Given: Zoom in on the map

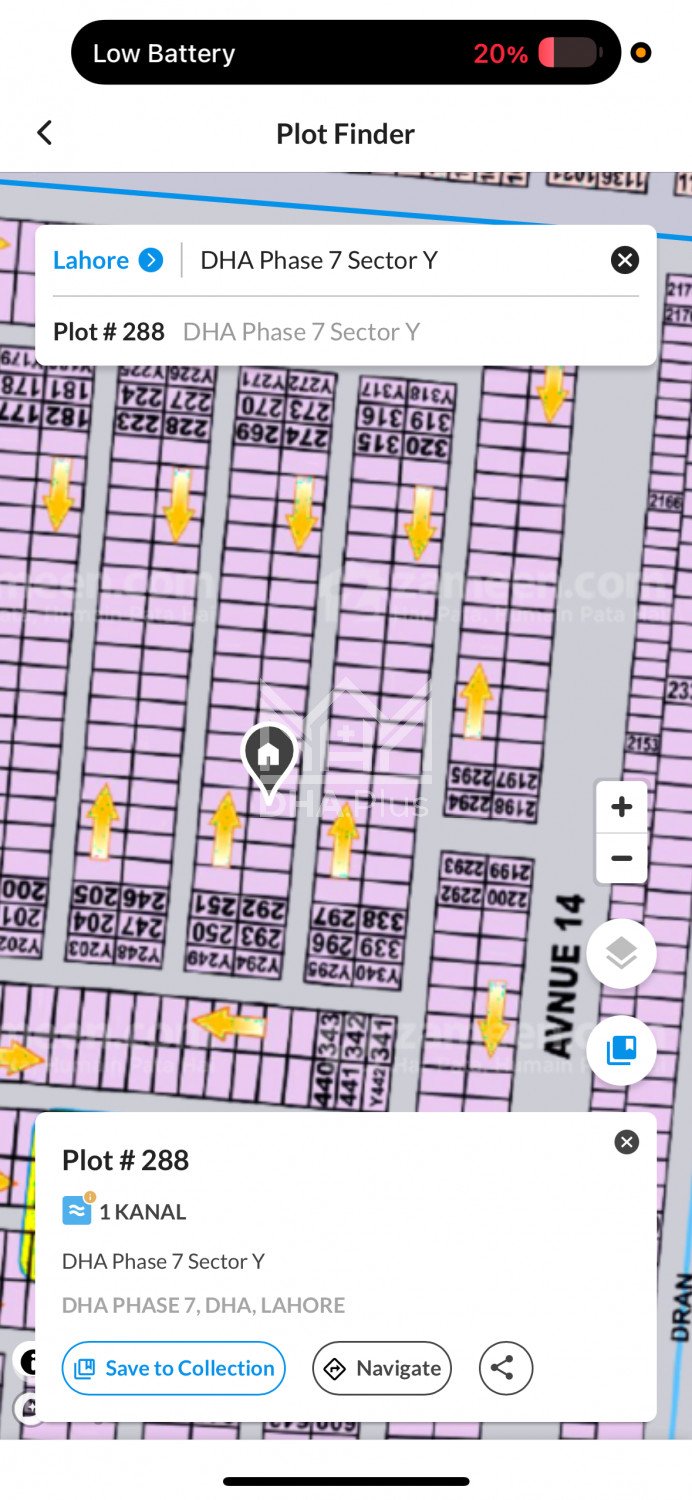Looking at the screenshot, I should click(x=621, y=807).
